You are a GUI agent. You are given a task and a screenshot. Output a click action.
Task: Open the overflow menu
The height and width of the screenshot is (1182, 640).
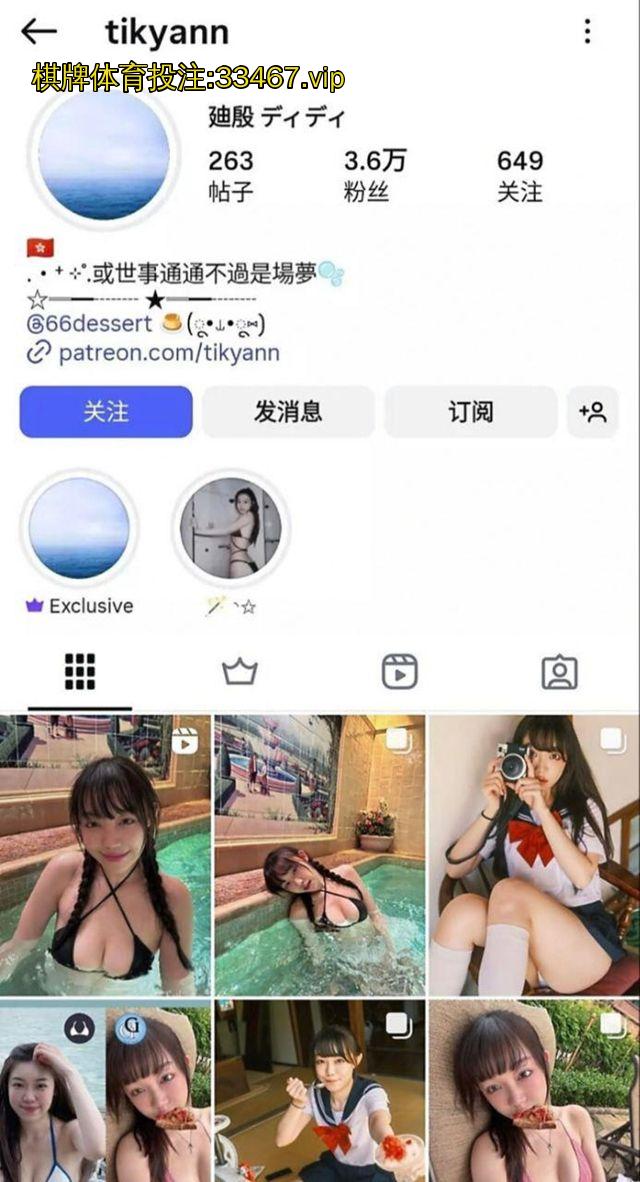(x=588, y=32)
